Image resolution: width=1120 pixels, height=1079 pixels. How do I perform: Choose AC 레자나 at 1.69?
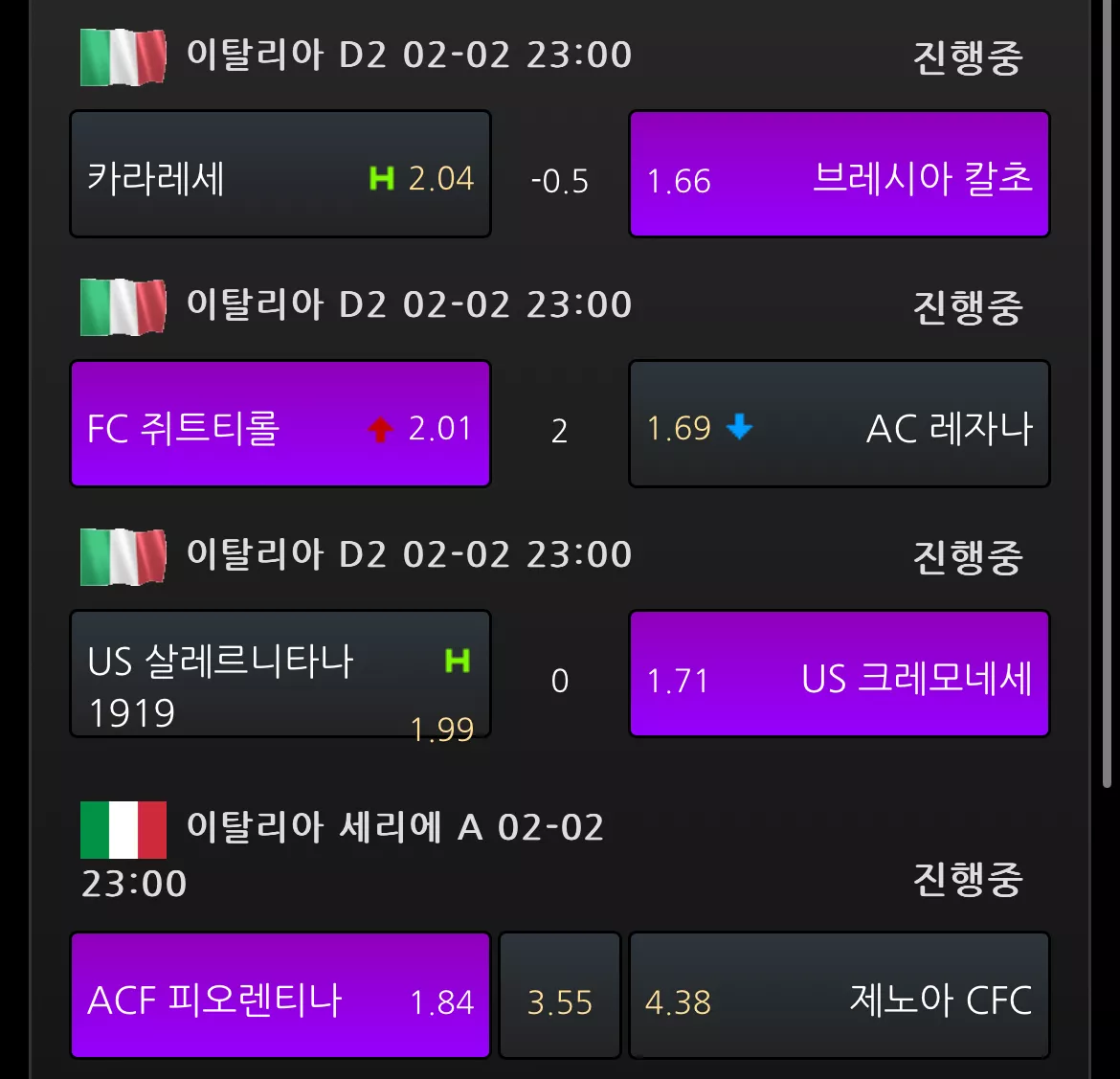[839, 424]
